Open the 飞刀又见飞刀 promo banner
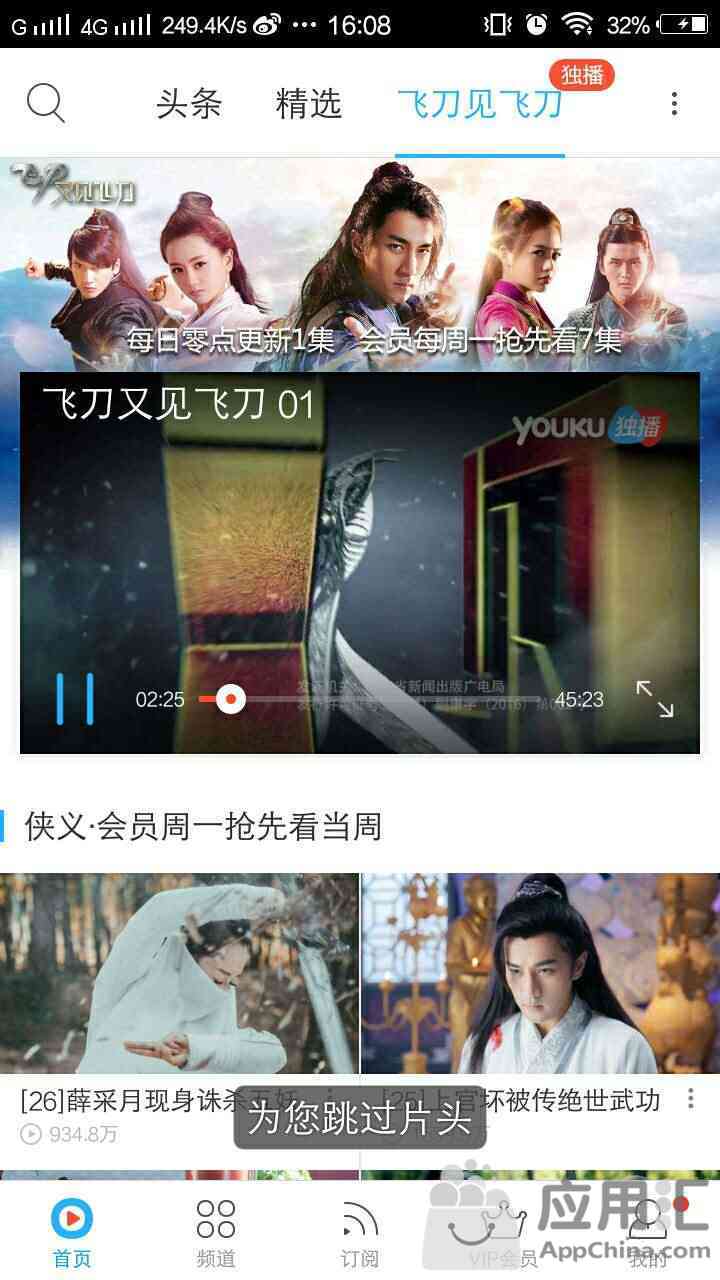 (x=360, y=260)
